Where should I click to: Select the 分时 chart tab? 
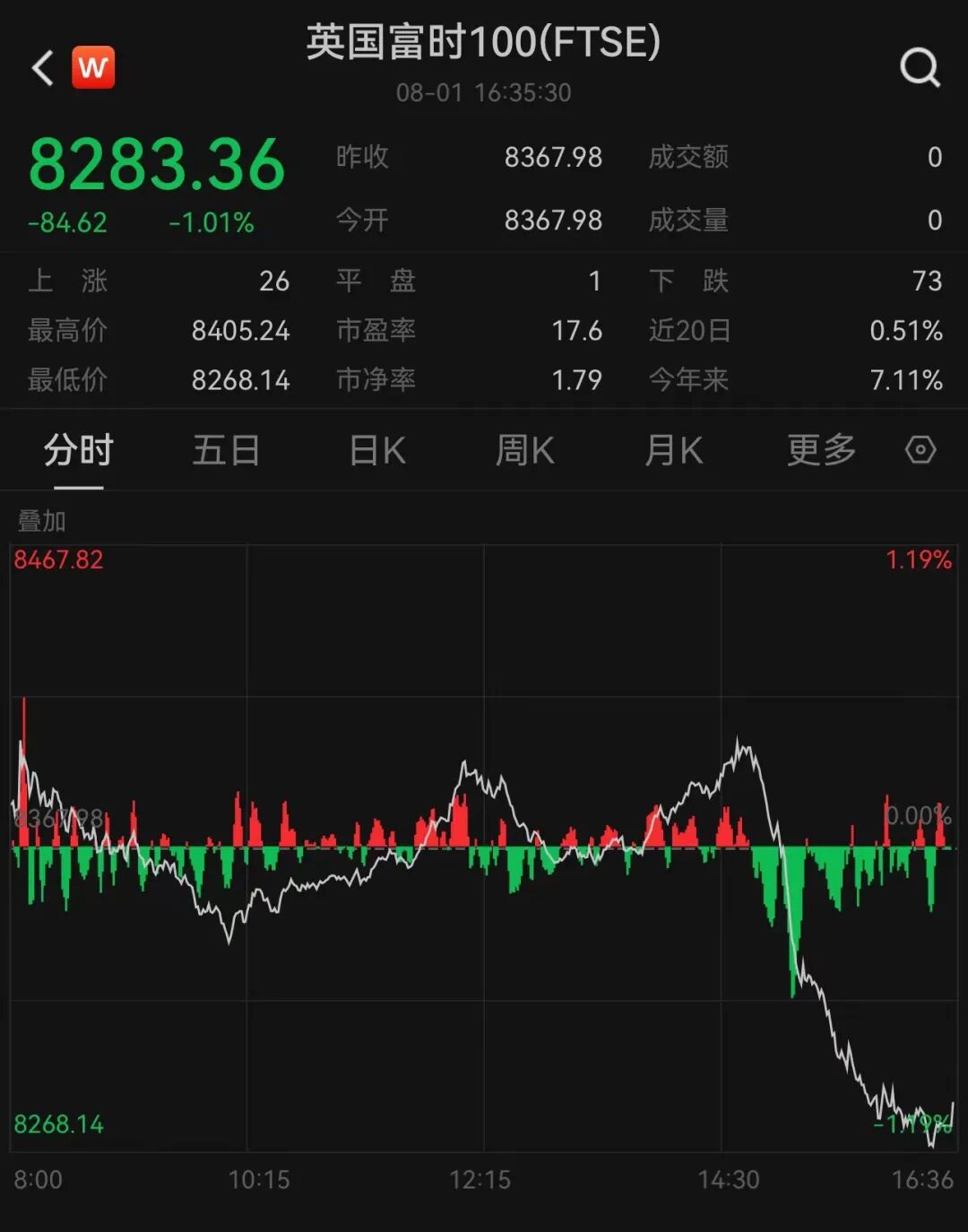tap(79, 450)
